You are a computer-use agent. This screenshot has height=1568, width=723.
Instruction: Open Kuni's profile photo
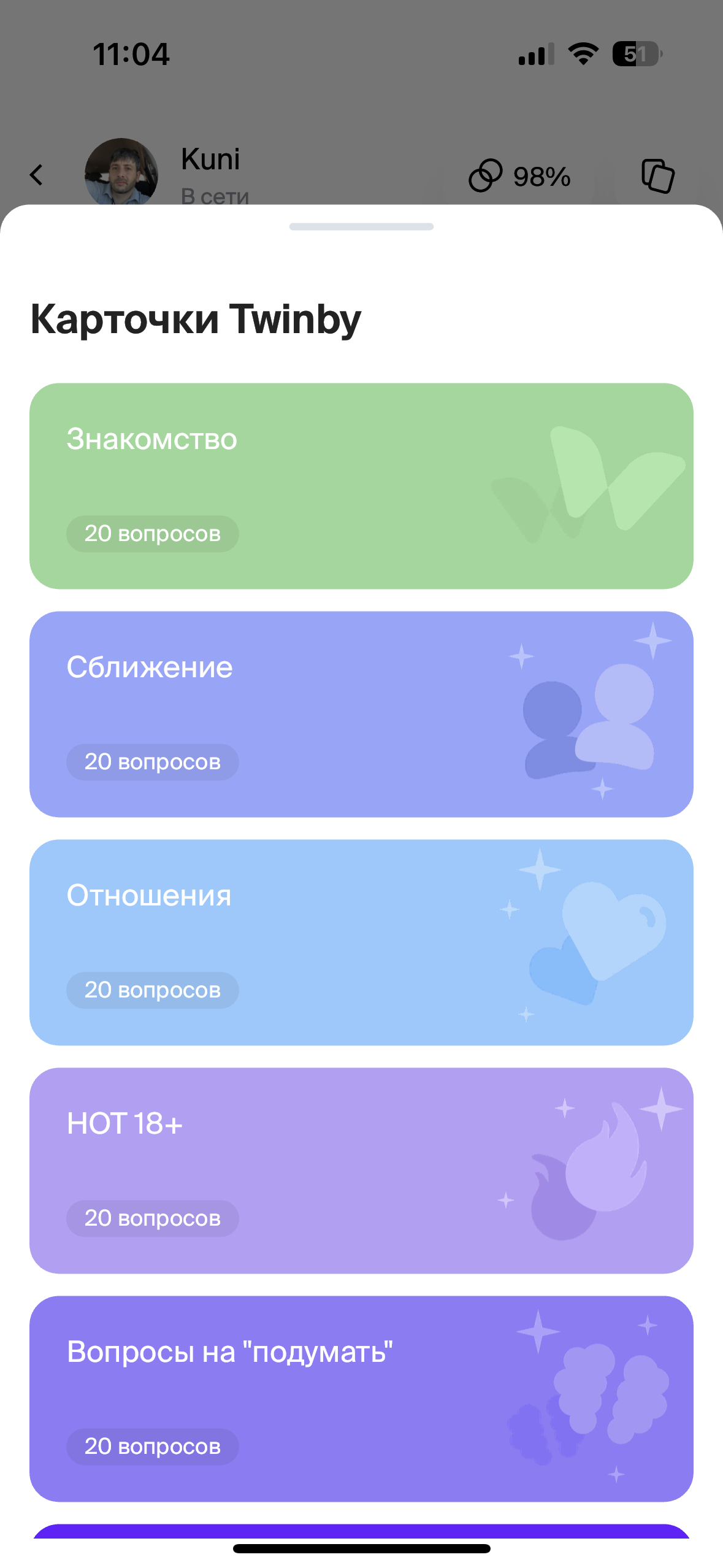pos(121,173)
